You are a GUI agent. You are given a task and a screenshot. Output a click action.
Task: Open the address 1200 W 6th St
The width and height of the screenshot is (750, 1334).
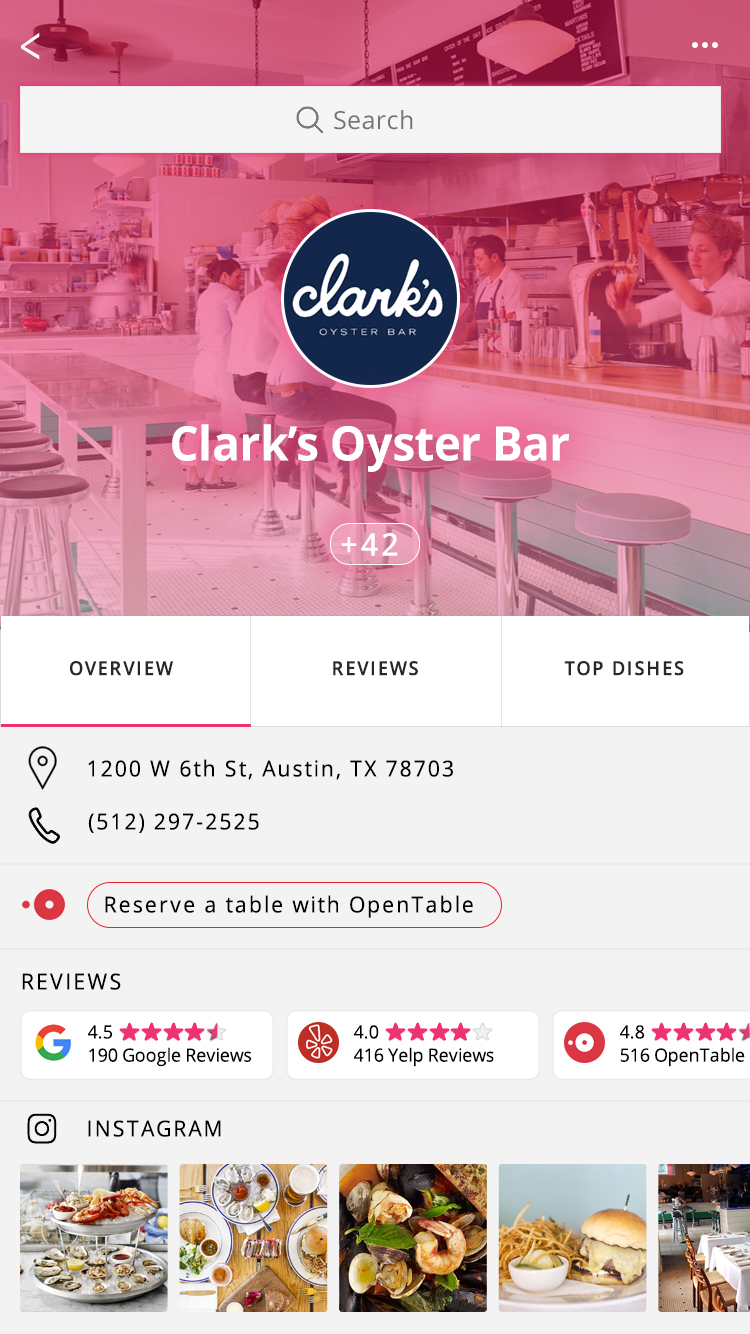coord(270,769)
